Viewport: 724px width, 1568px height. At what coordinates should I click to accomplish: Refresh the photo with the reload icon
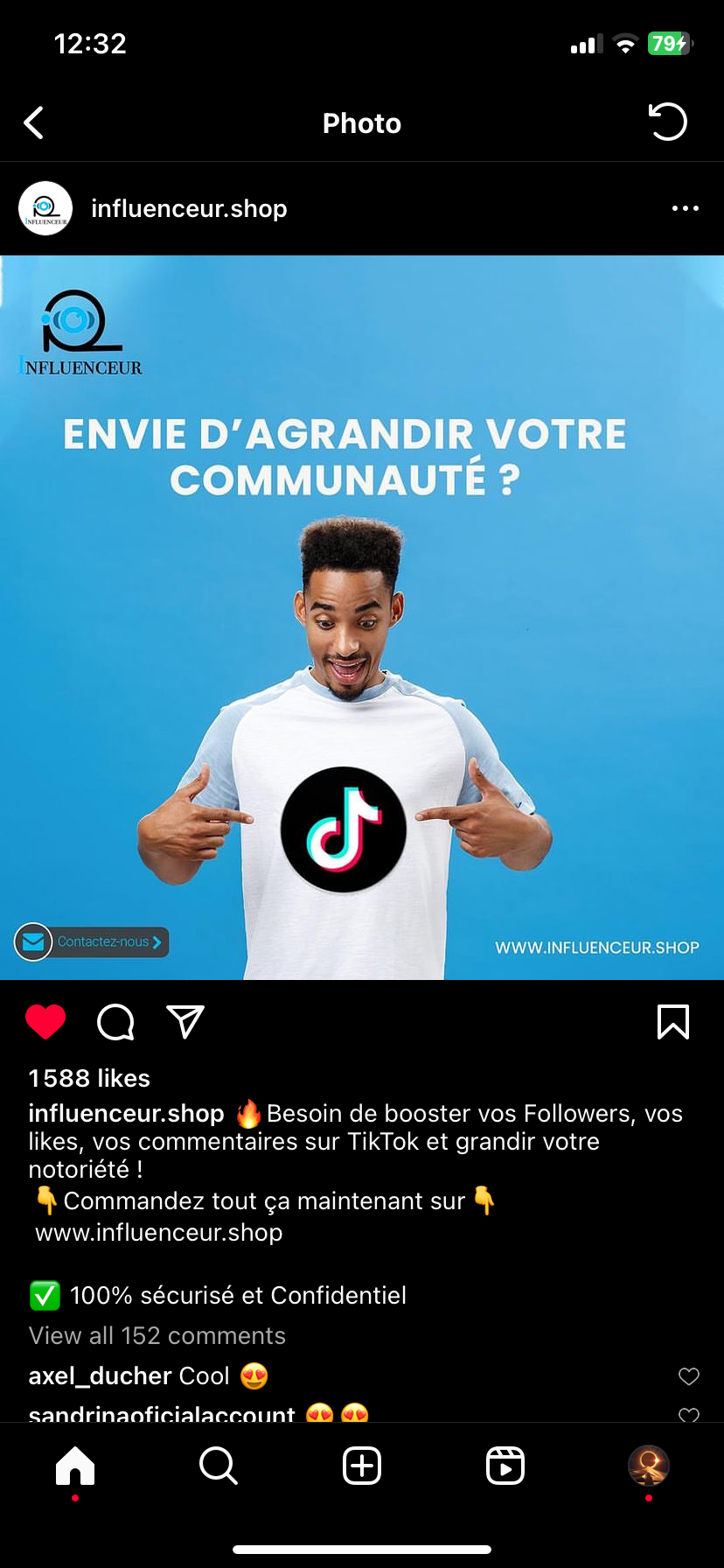[668, 122]
